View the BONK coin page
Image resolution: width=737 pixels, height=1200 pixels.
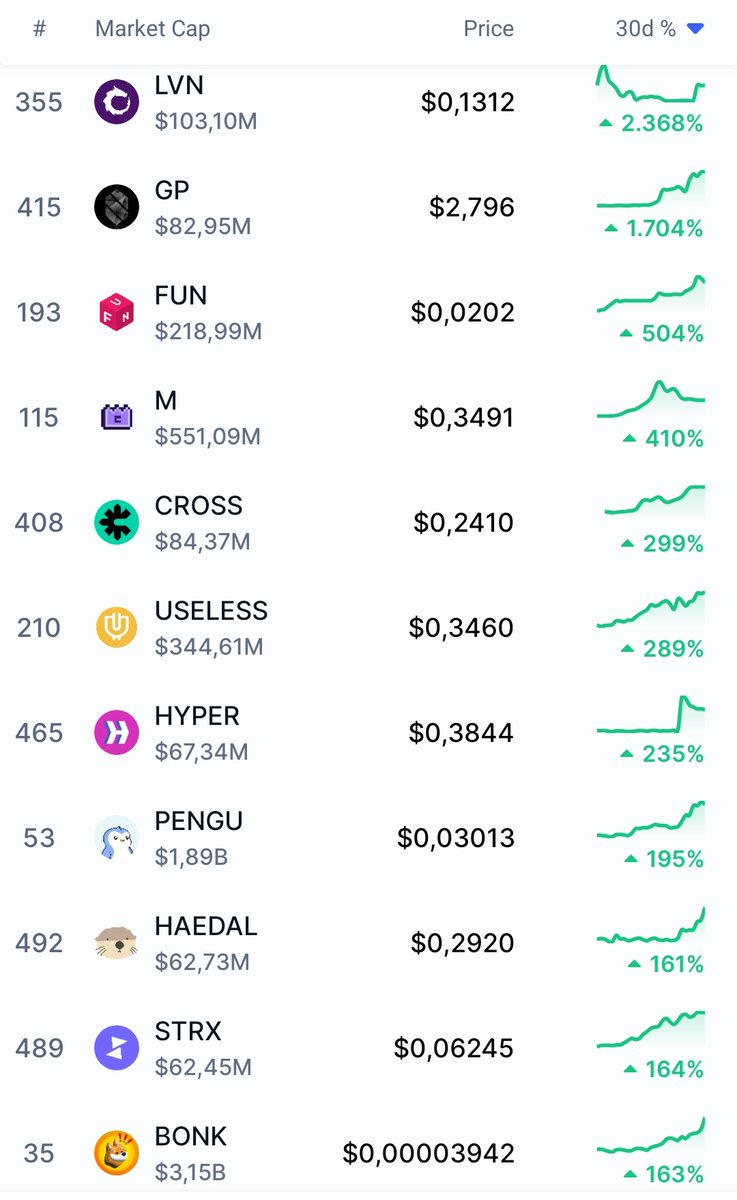(x=368, y=1150)
